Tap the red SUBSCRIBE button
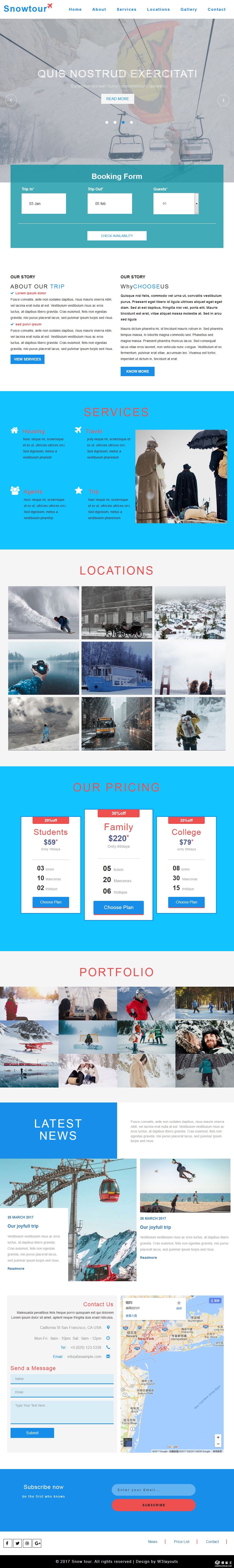The height and width of the screenshot is (1568, 234). [154, 1505]
